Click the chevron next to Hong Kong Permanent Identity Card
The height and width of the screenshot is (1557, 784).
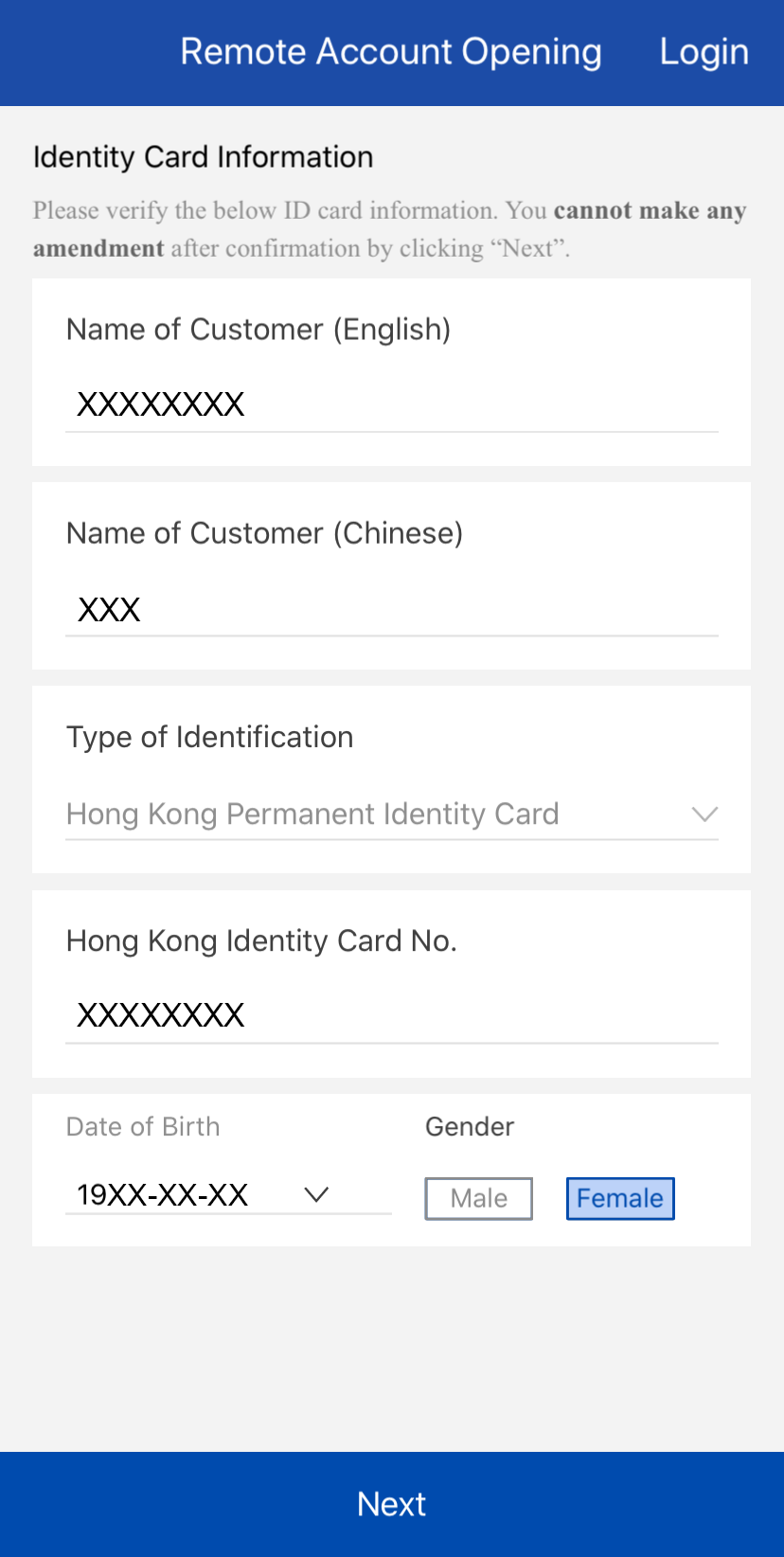[x=704, y=814]
